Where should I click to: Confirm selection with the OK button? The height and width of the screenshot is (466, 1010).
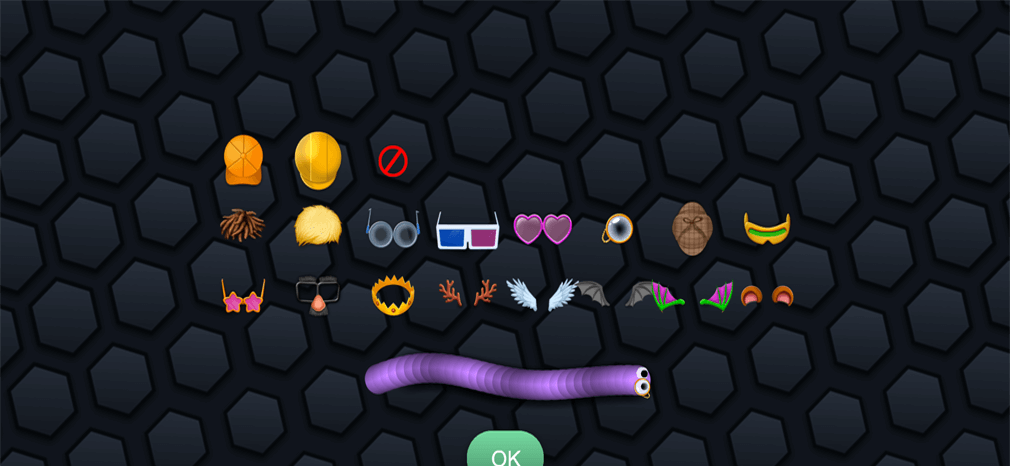point(505,455)
